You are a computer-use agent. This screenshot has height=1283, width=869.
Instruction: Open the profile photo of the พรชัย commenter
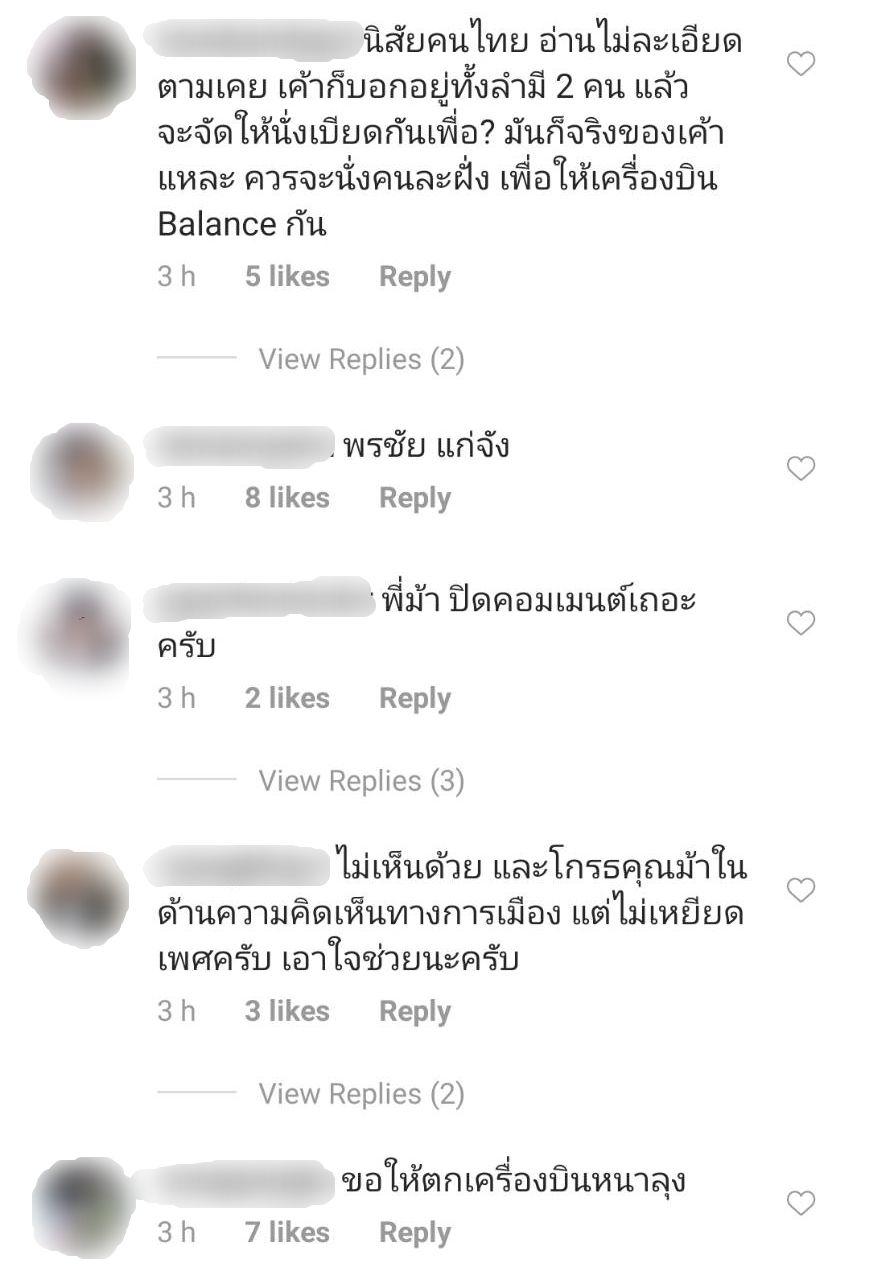(82, 470)
